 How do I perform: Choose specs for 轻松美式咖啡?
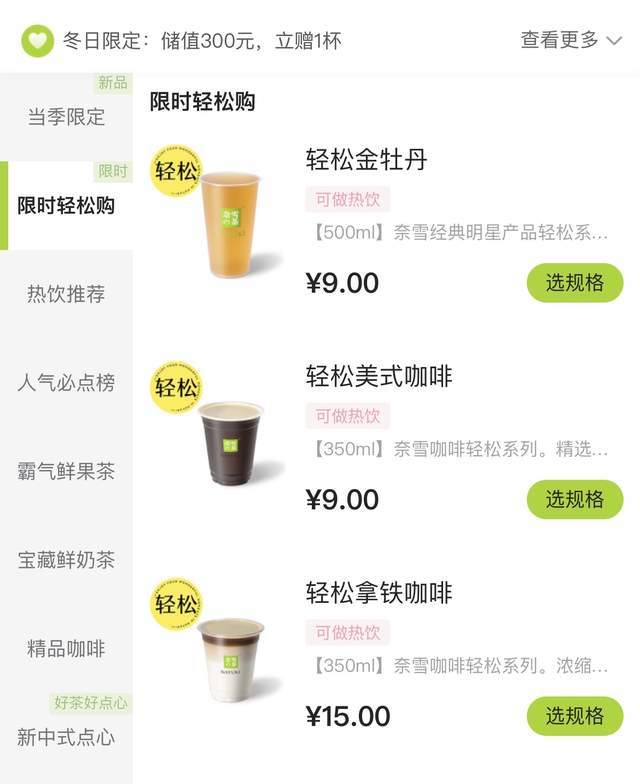[x=574, y=499]
